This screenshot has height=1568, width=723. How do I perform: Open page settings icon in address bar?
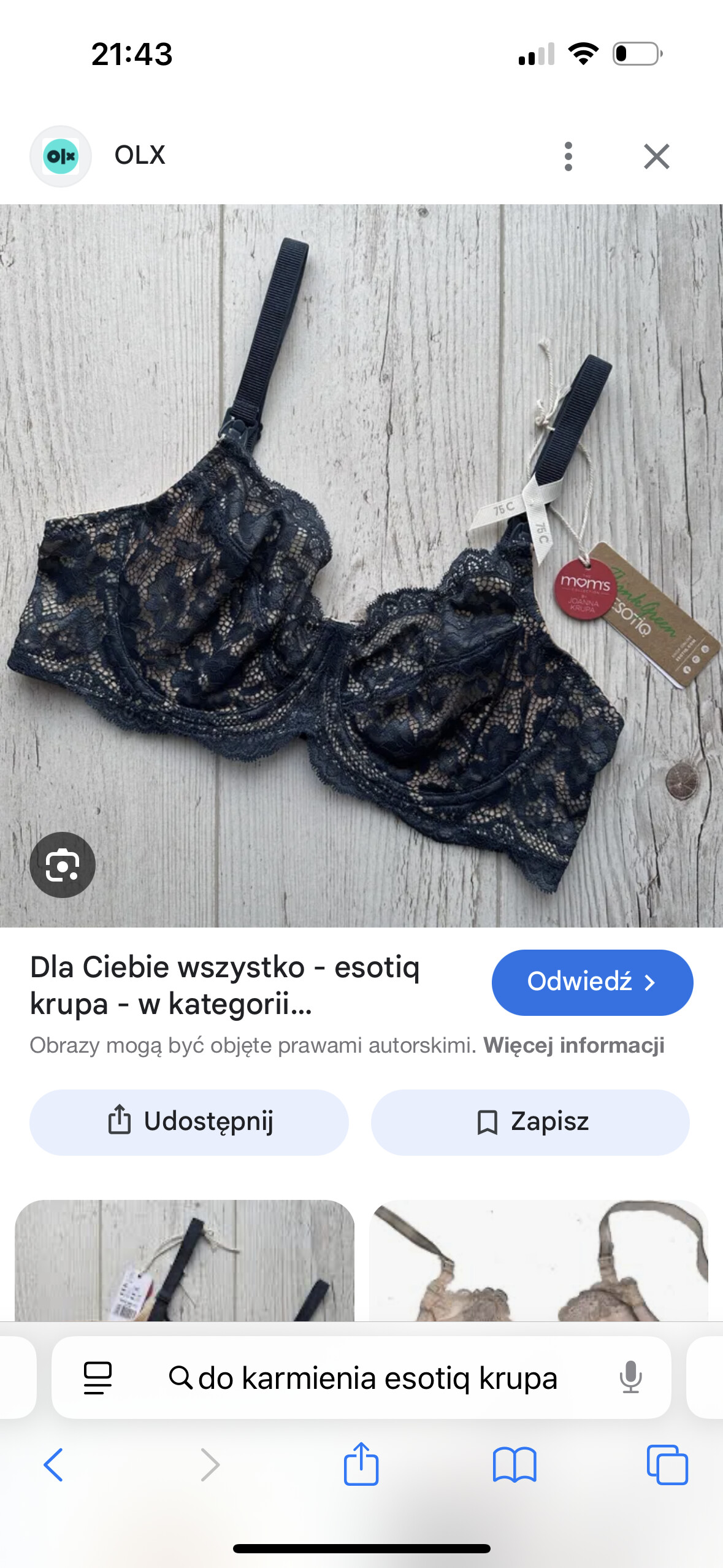[x=98, y=1378]
